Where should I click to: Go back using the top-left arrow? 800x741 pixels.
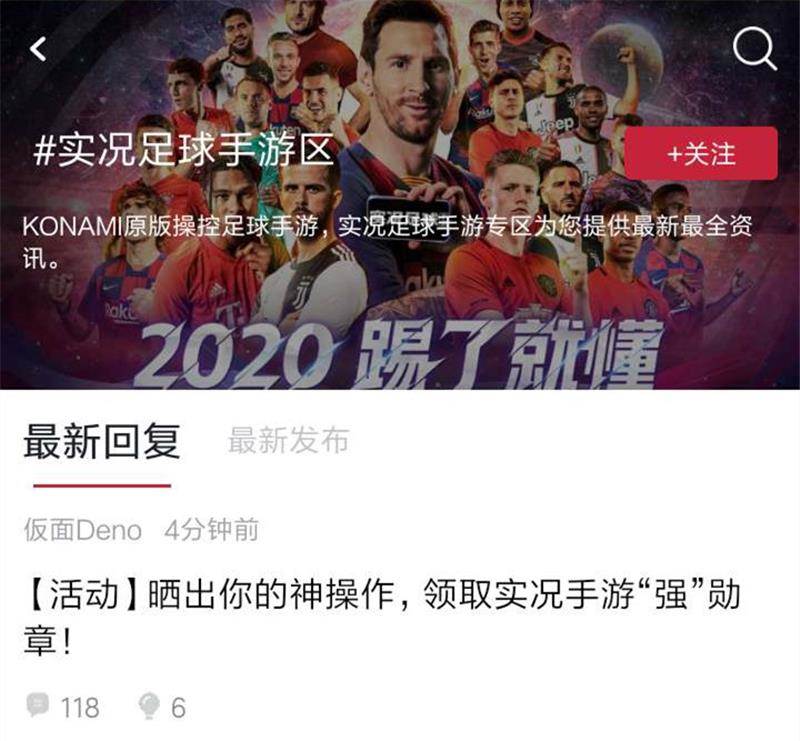pos(38,49)
